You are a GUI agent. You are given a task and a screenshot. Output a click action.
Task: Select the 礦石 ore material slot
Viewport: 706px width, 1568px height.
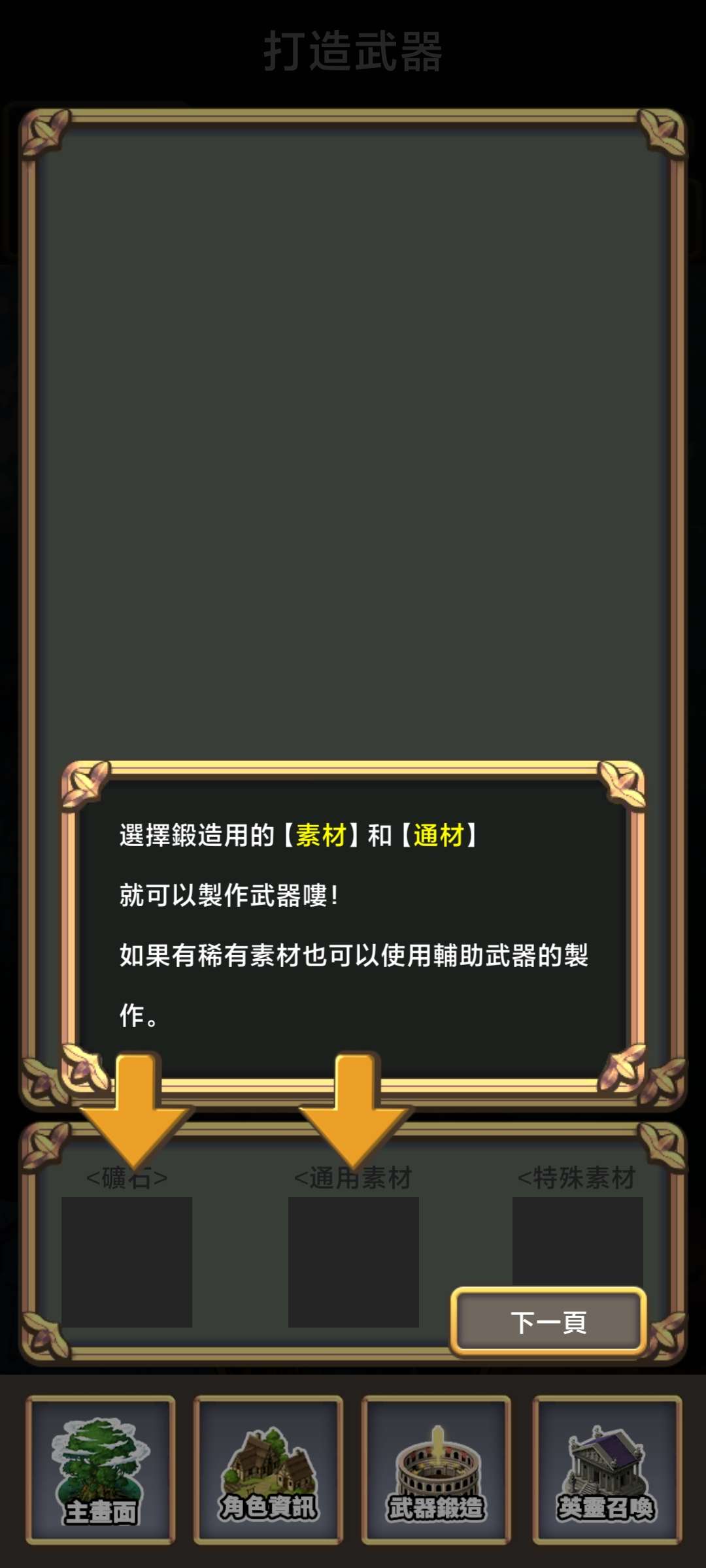click(x=127, y=1262)
